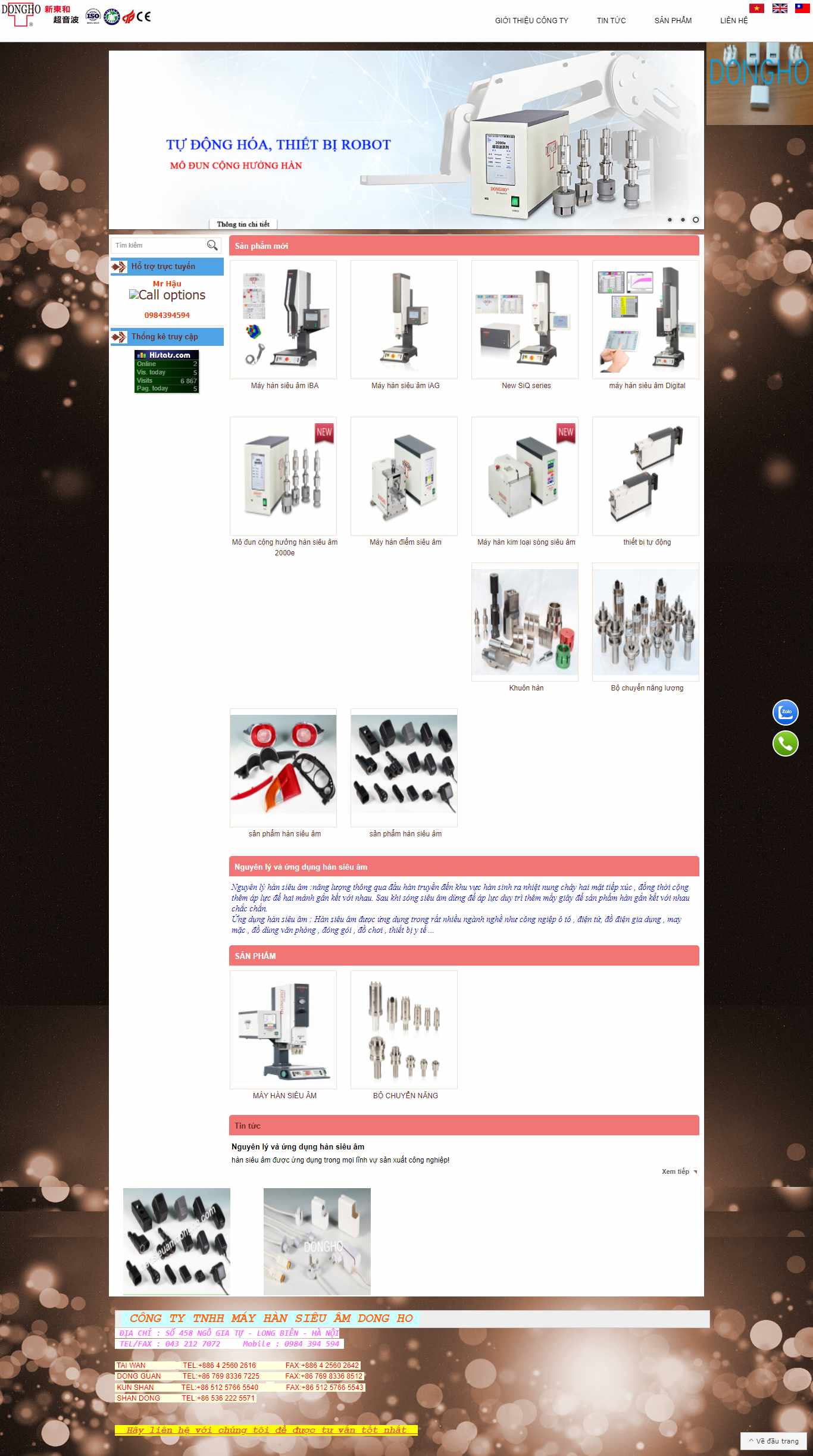
Task: Tap the Tìm kiếm search field
Action: tap(158, 245)
